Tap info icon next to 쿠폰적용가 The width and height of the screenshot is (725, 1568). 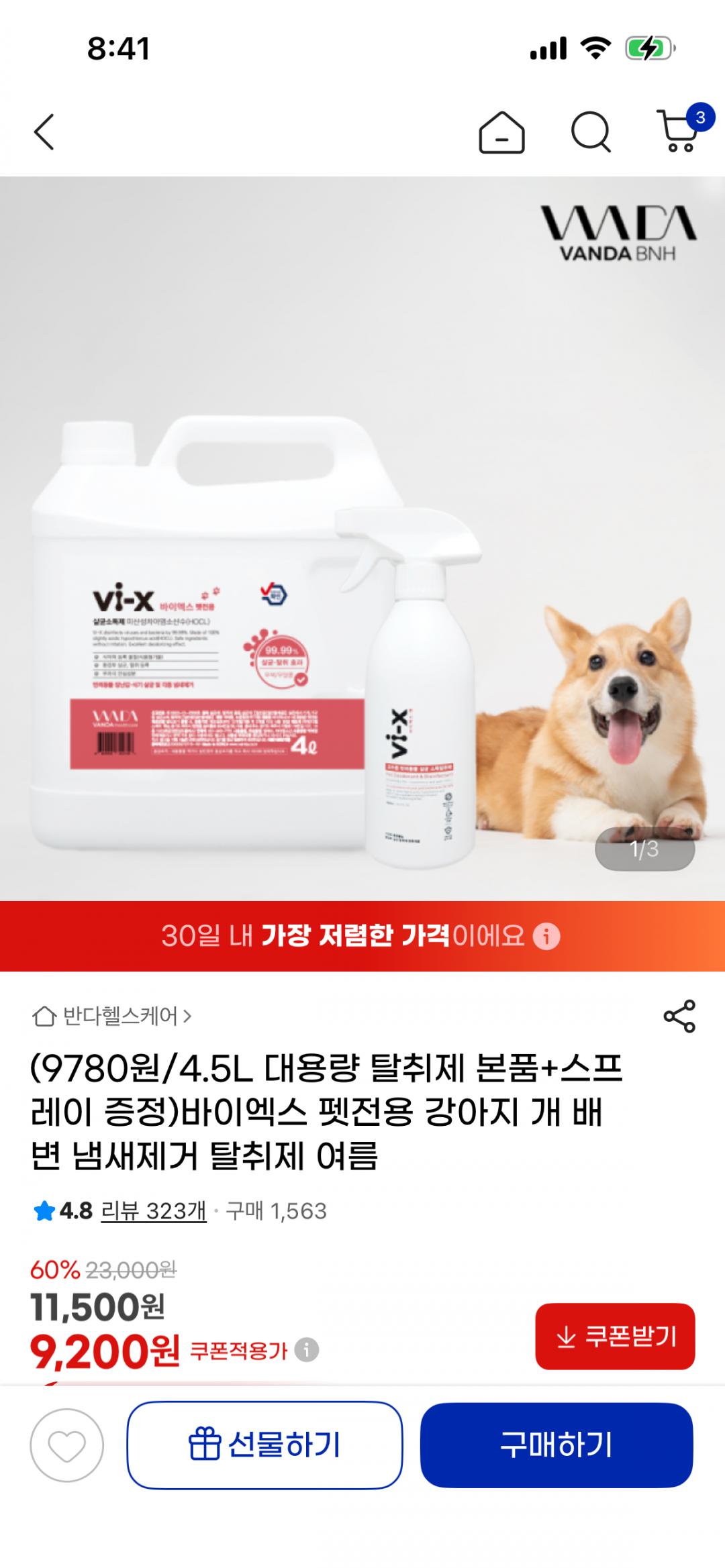[307, 1350]
